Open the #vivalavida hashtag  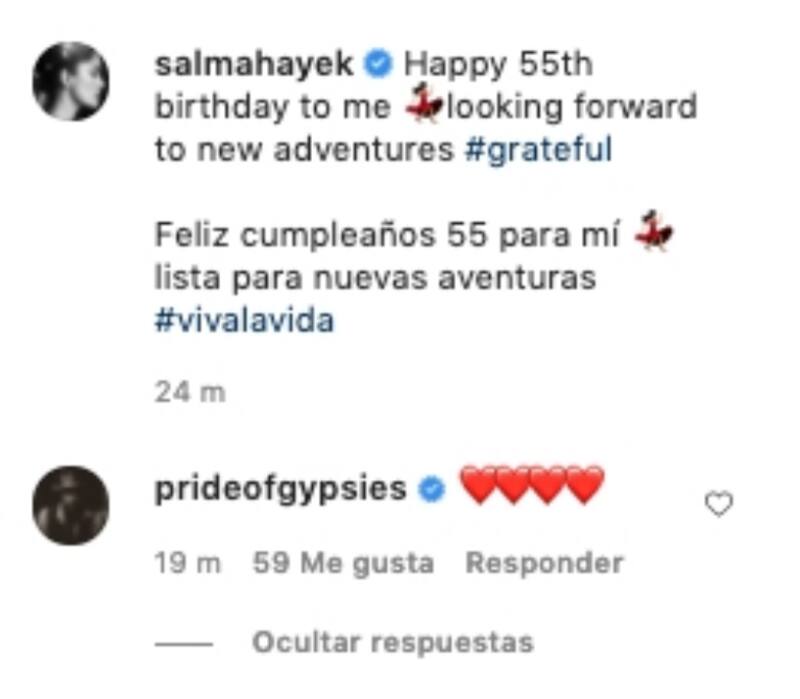(244, 321)
